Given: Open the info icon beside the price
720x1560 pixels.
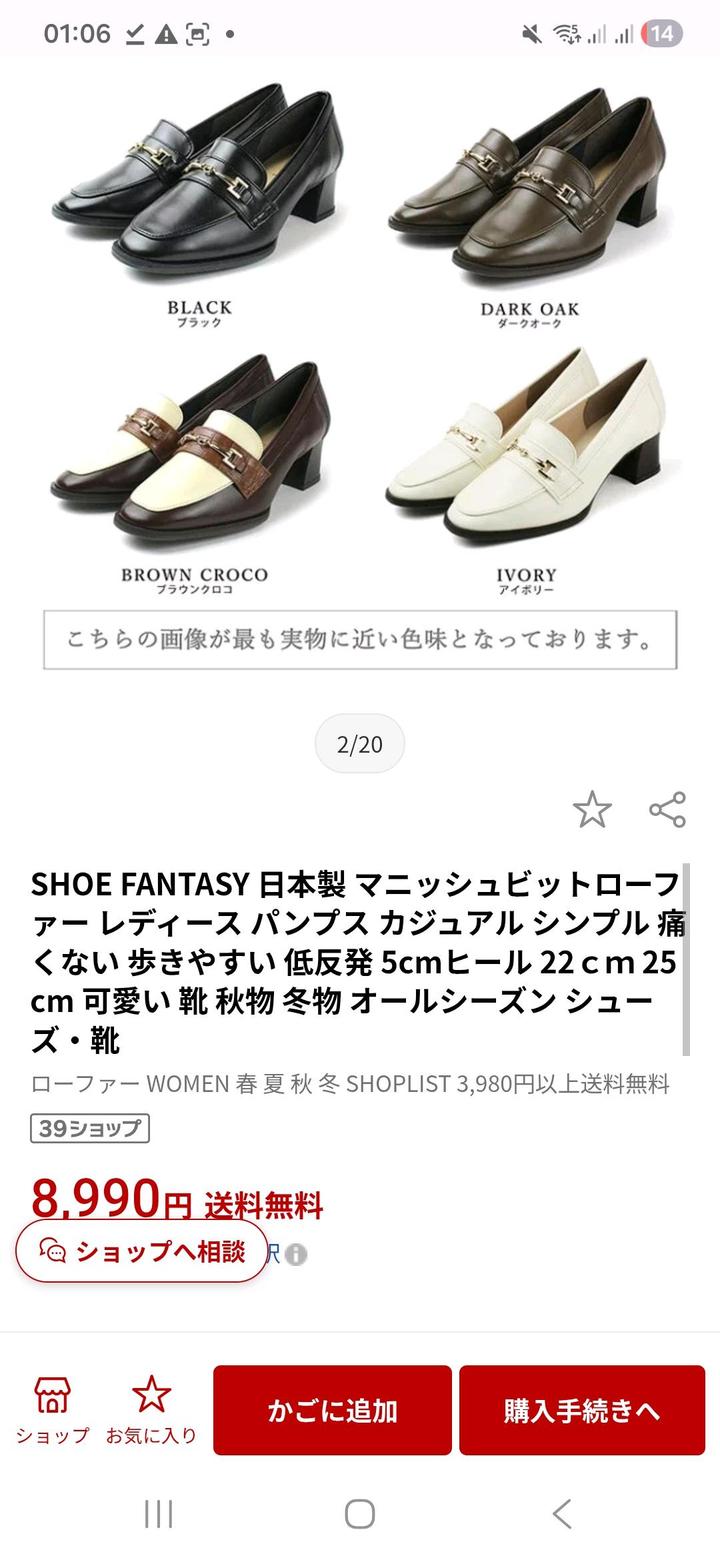Looking at the screenshot, I should tap(296, 1255).
